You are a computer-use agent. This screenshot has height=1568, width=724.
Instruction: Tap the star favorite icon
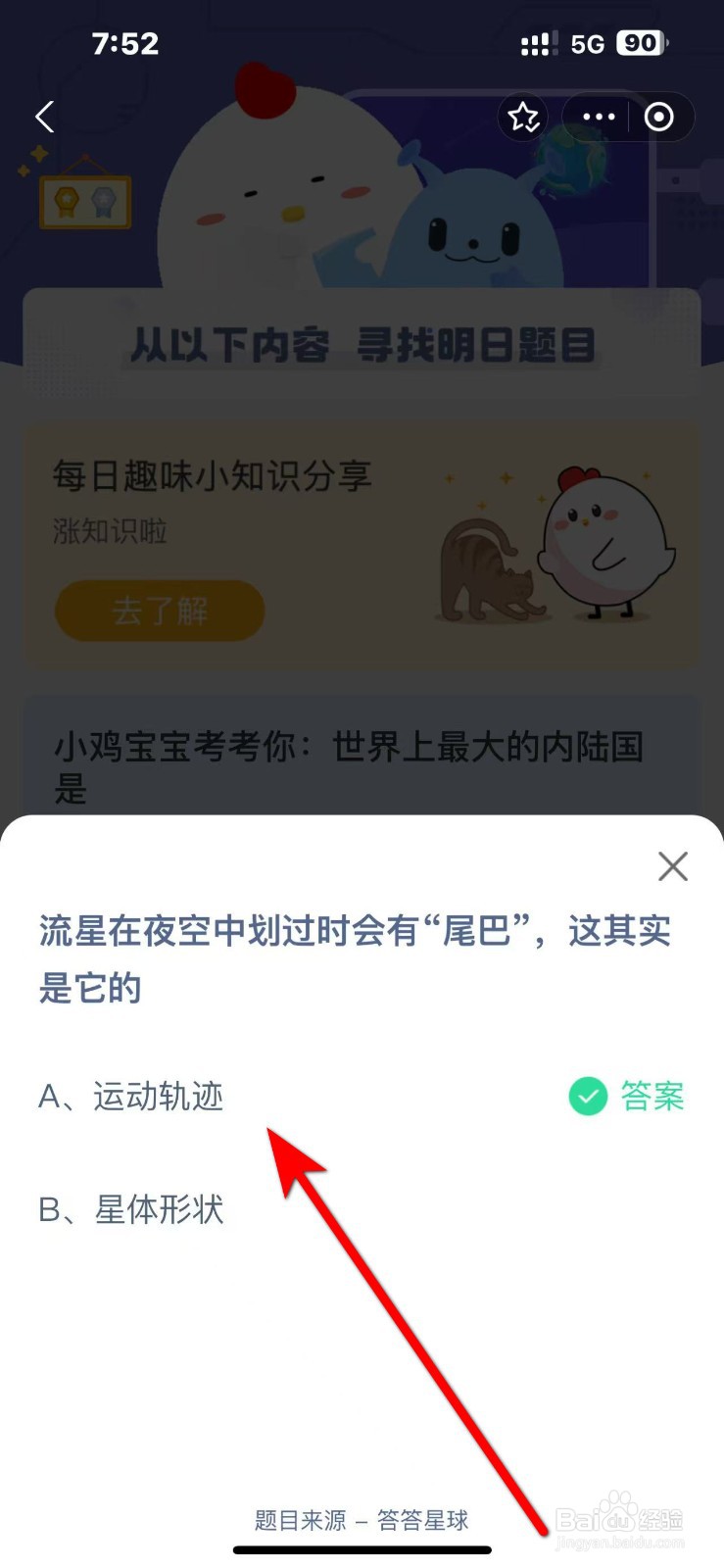pos(523,117)
